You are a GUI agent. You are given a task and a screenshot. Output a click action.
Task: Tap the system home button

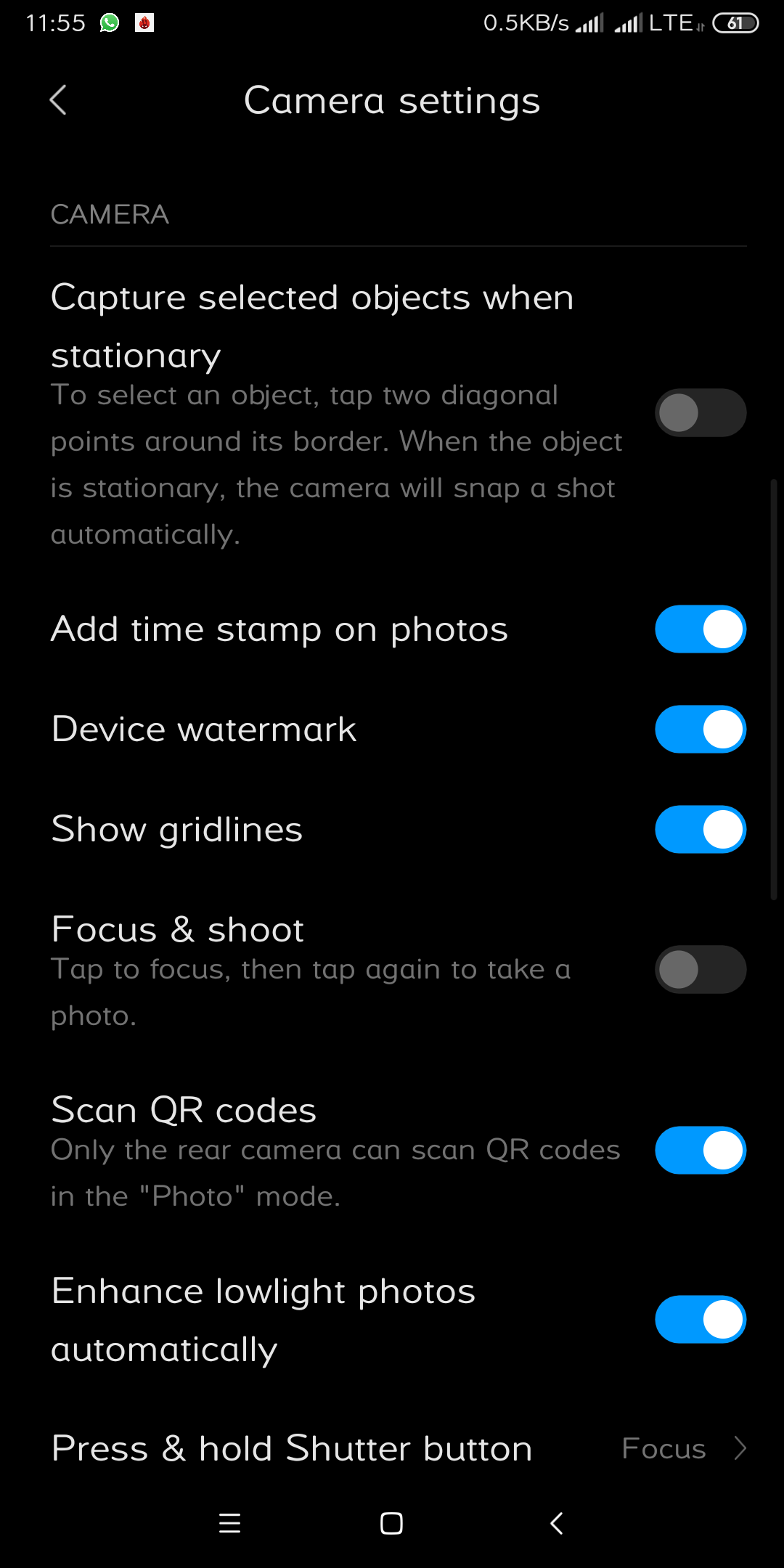[x=392, y=1523]
